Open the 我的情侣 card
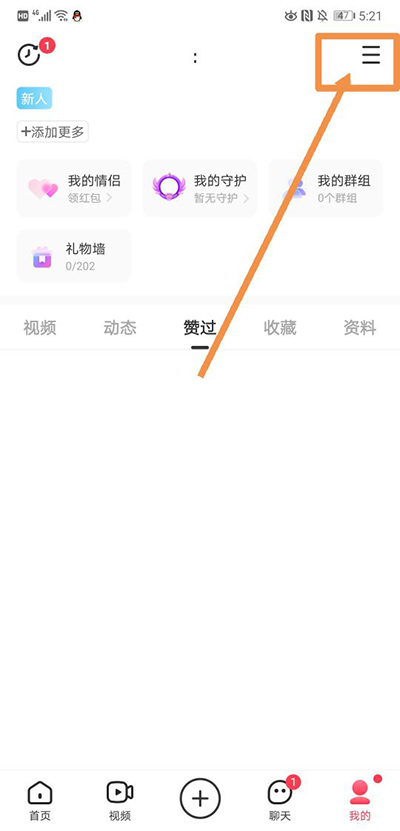 tap(74, 188)
